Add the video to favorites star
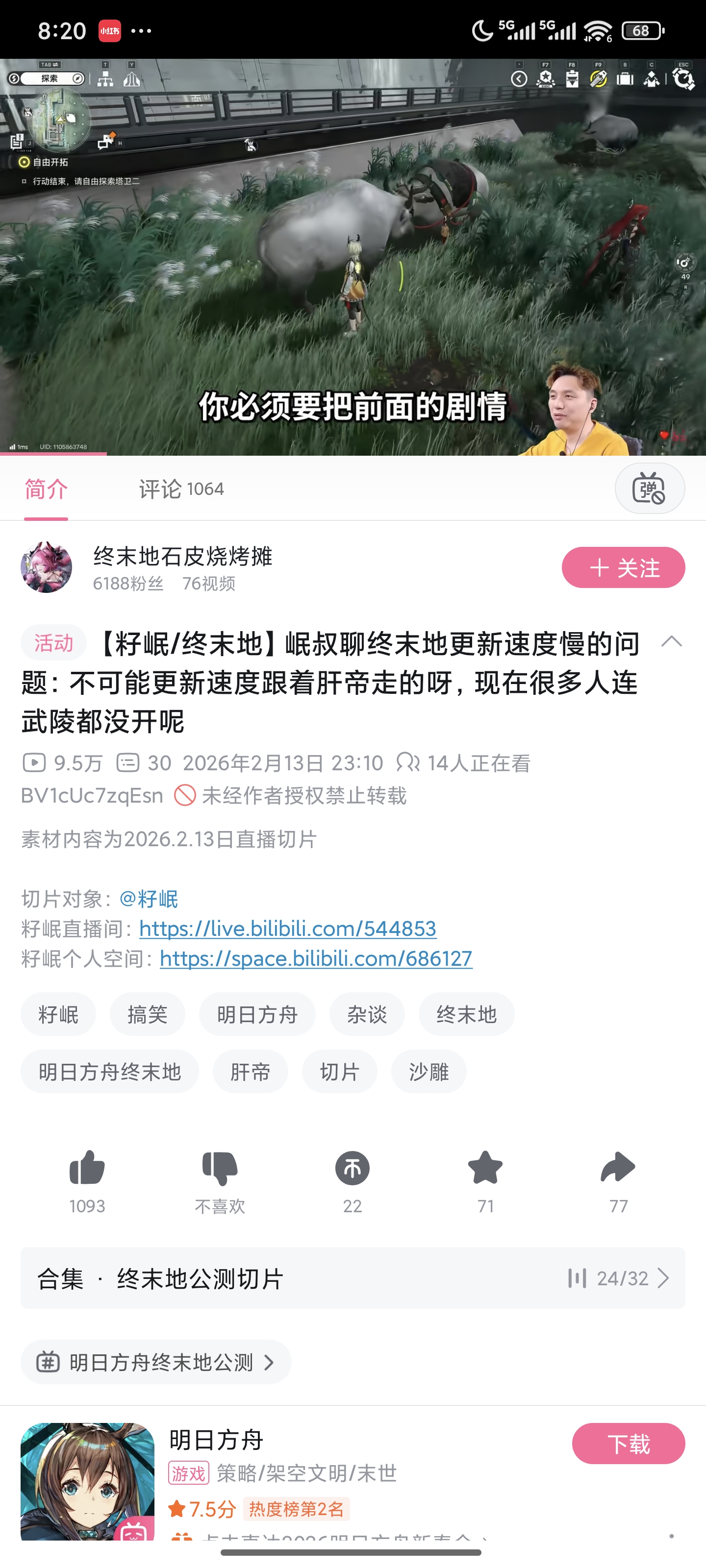Viewport: 706px width, 1568px height. pyautogui.click(x=485, y=1169)
